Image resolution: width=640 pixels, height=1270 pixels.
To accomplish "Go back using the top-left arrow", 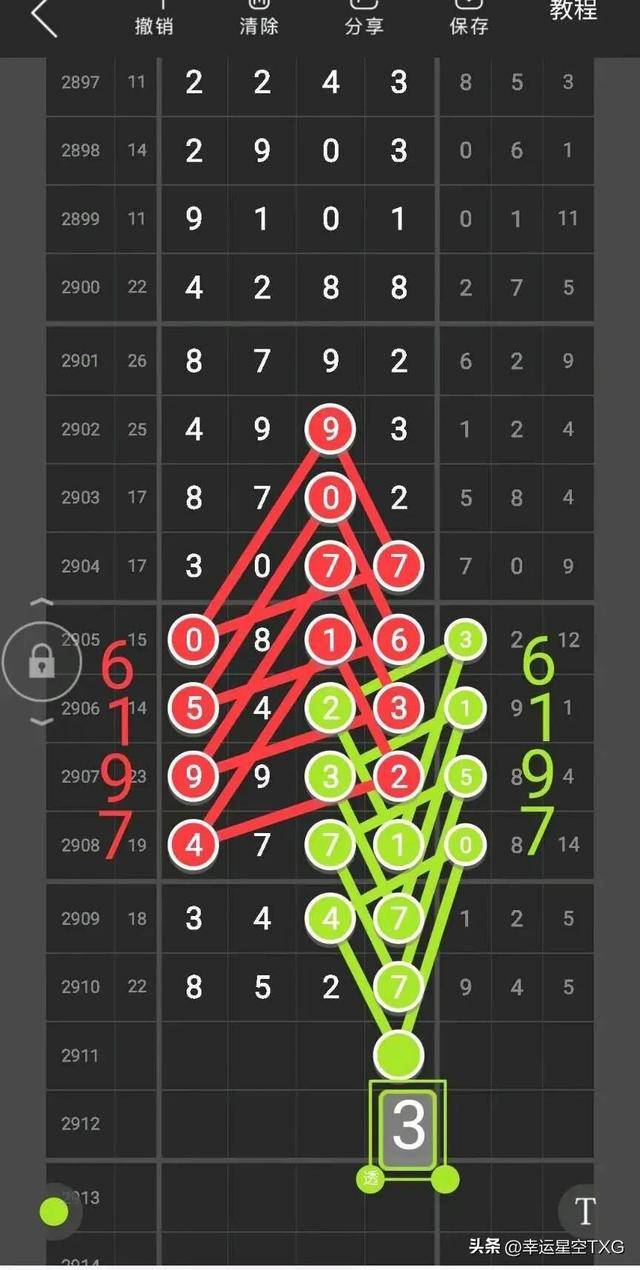I will pyautogui.click(x=43, y=17).
